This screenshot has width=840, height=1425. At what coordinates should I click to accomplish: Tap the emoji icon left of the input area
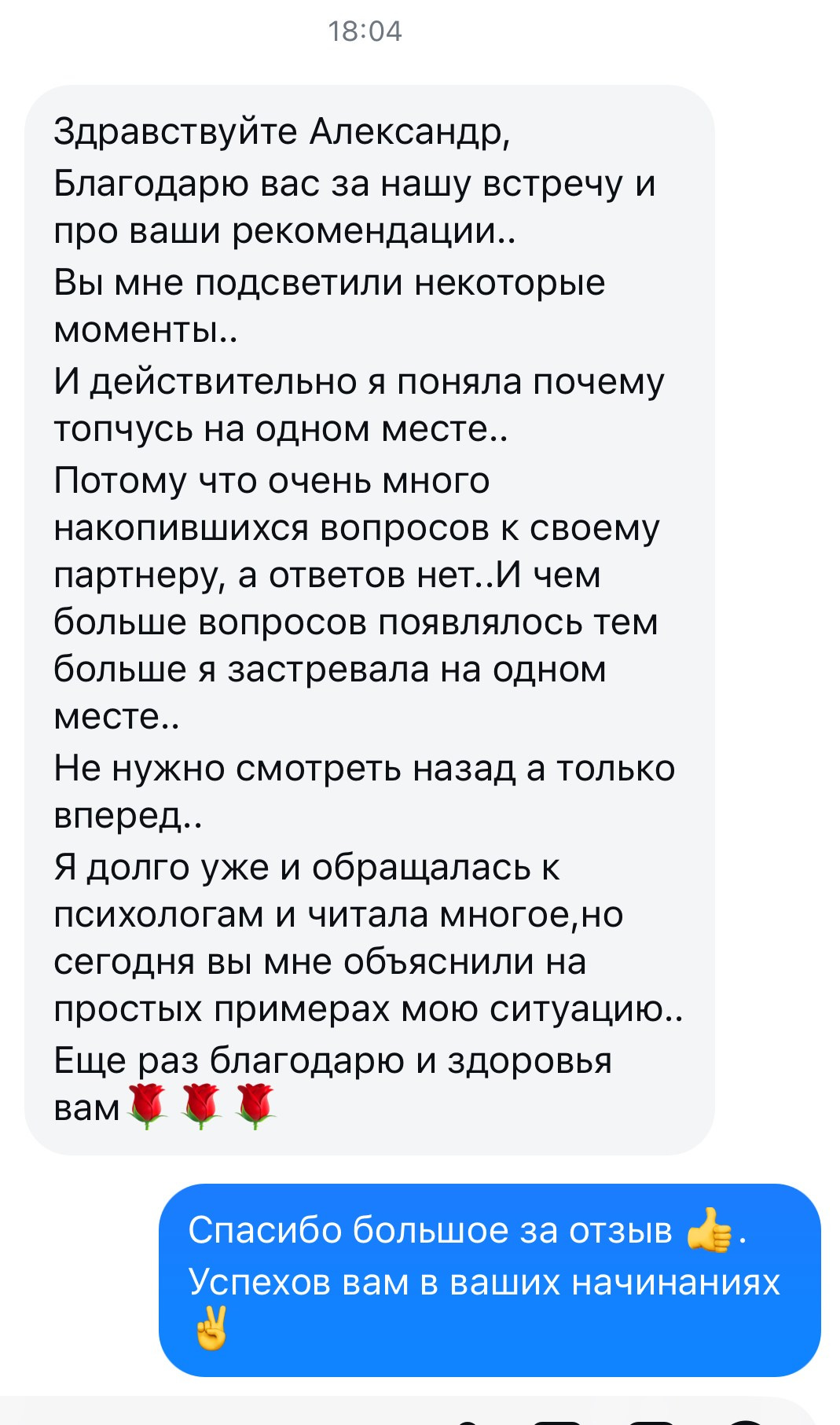pos(469,1419)
